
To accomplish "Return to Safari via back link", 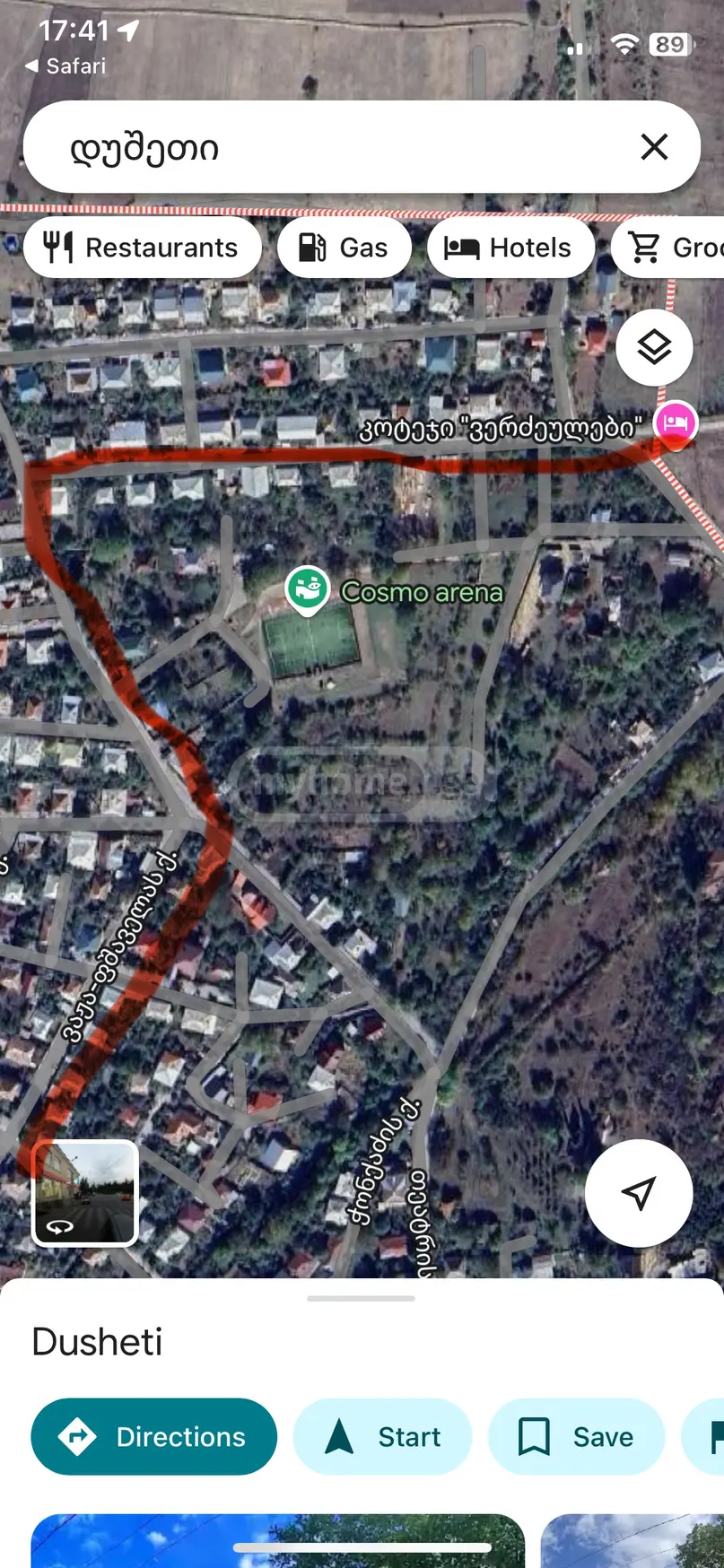I will tap(65, 66).
